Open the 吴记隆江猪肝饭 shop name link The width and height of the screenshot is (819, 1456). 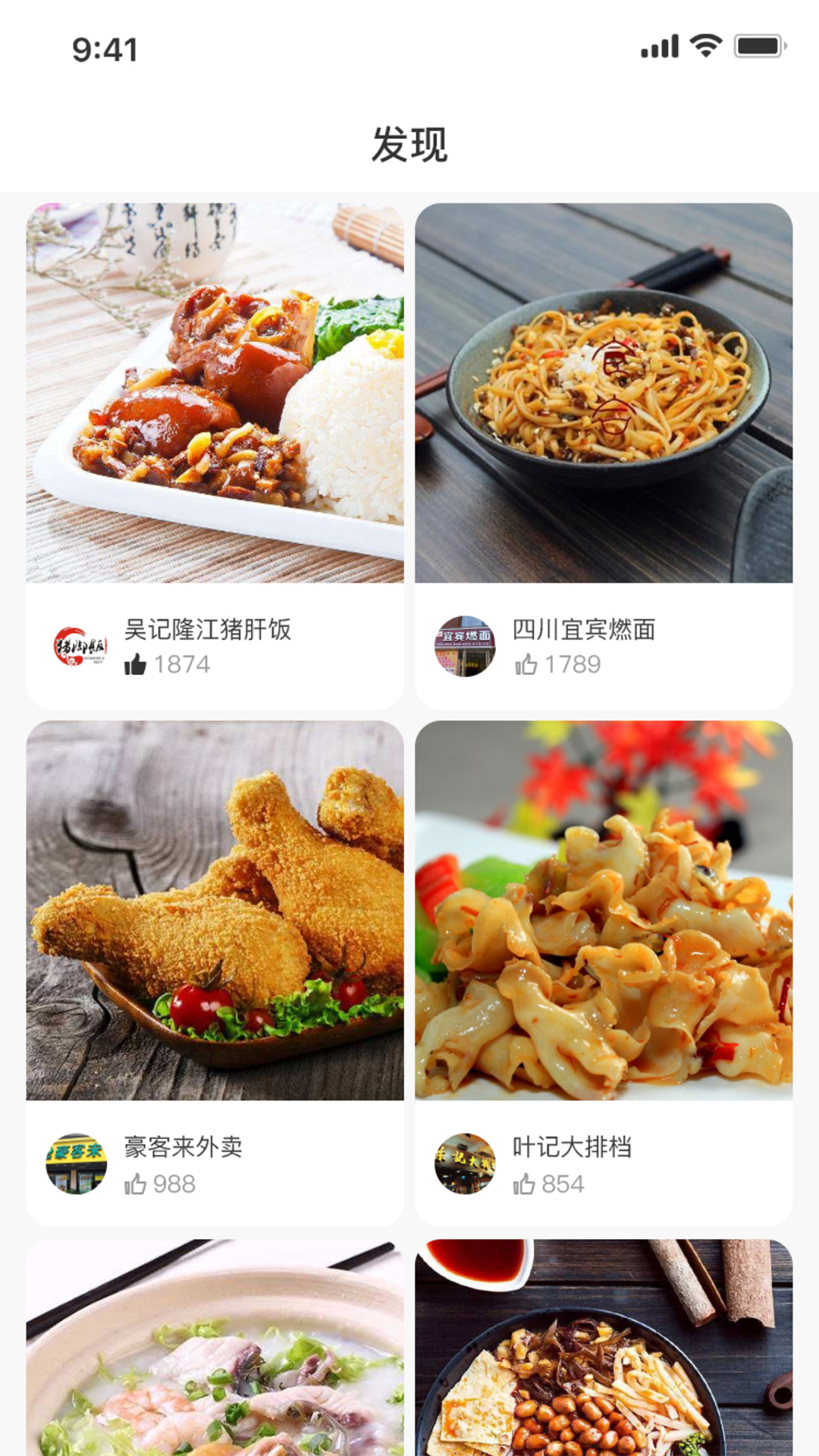tap(210, 629)
